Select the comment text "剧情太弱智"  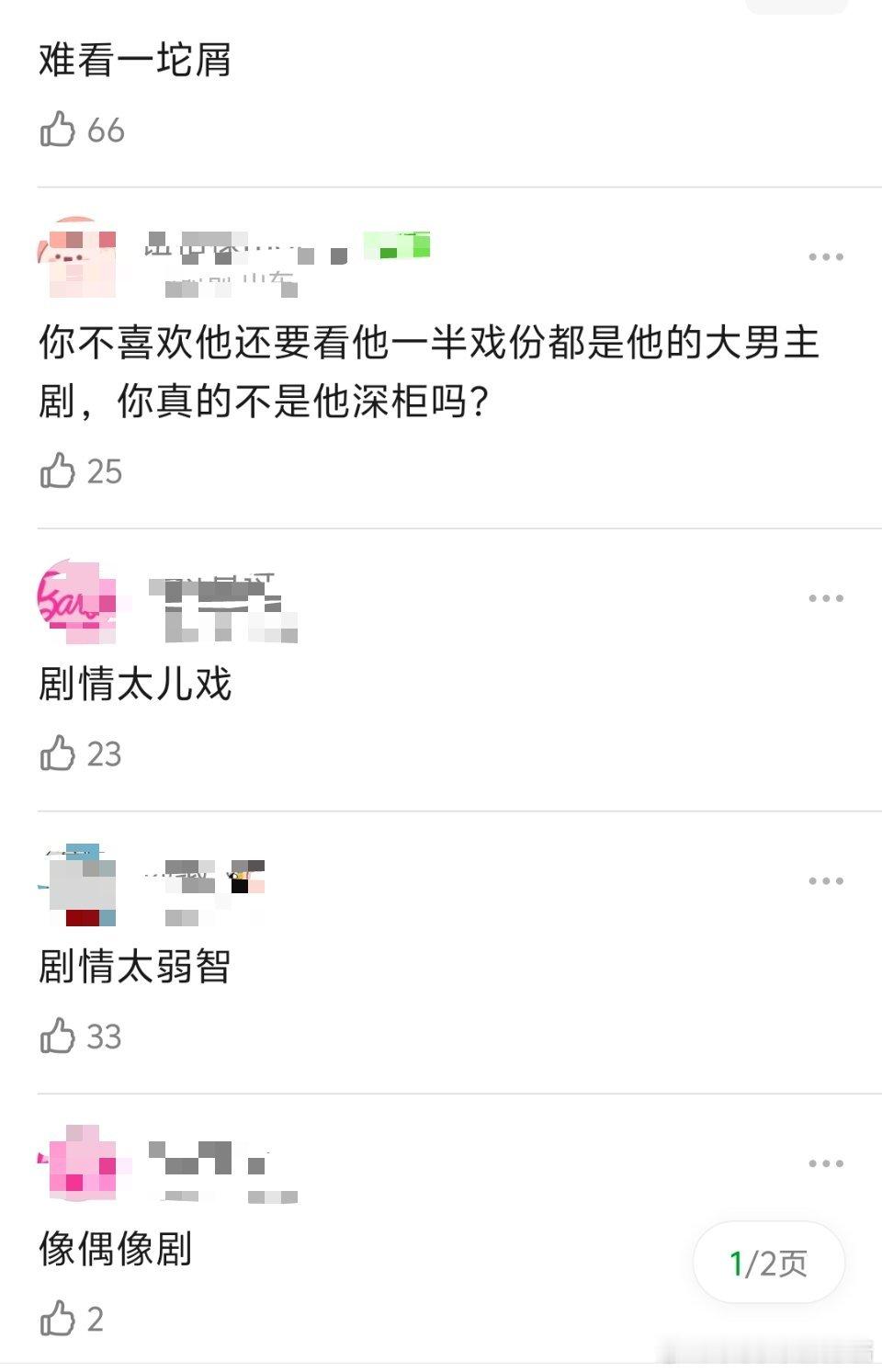pyautogui.click(x=138, y=965)
